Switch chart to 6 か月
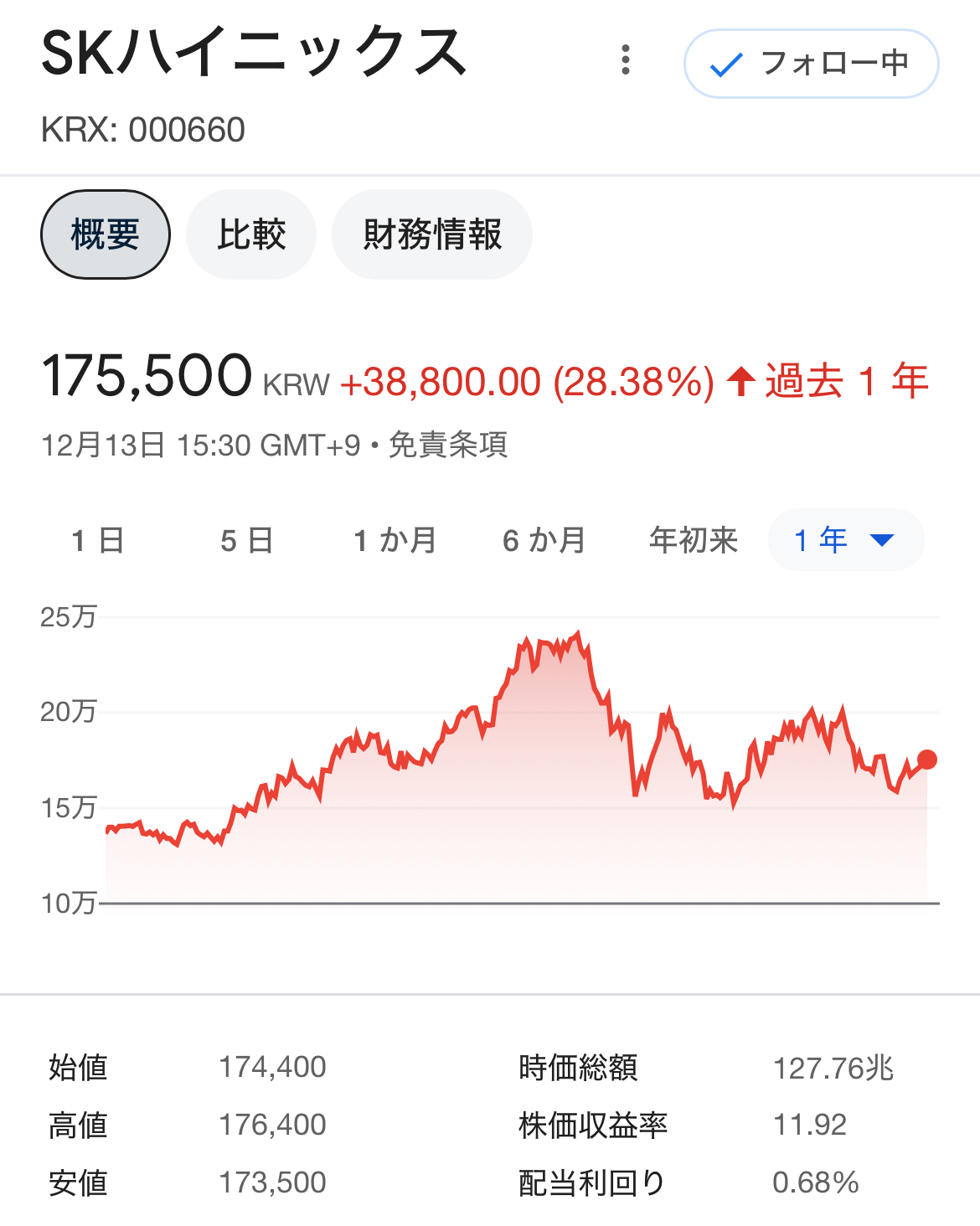This screenshot has width=980, height=1226. click(x=544, y=540)
